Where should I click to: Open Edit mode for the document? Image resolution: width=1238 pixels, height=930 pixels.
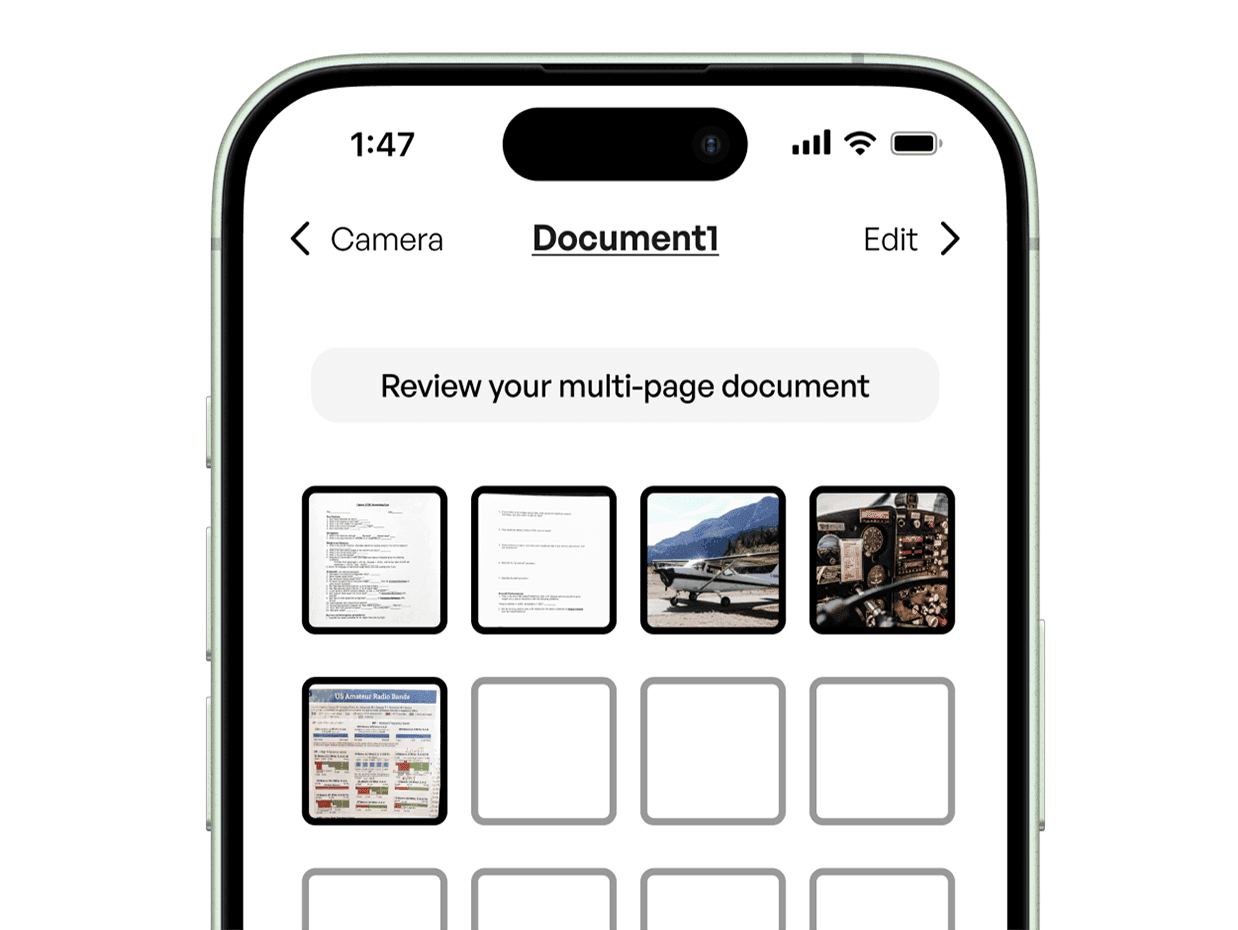[x=890, y=240]
